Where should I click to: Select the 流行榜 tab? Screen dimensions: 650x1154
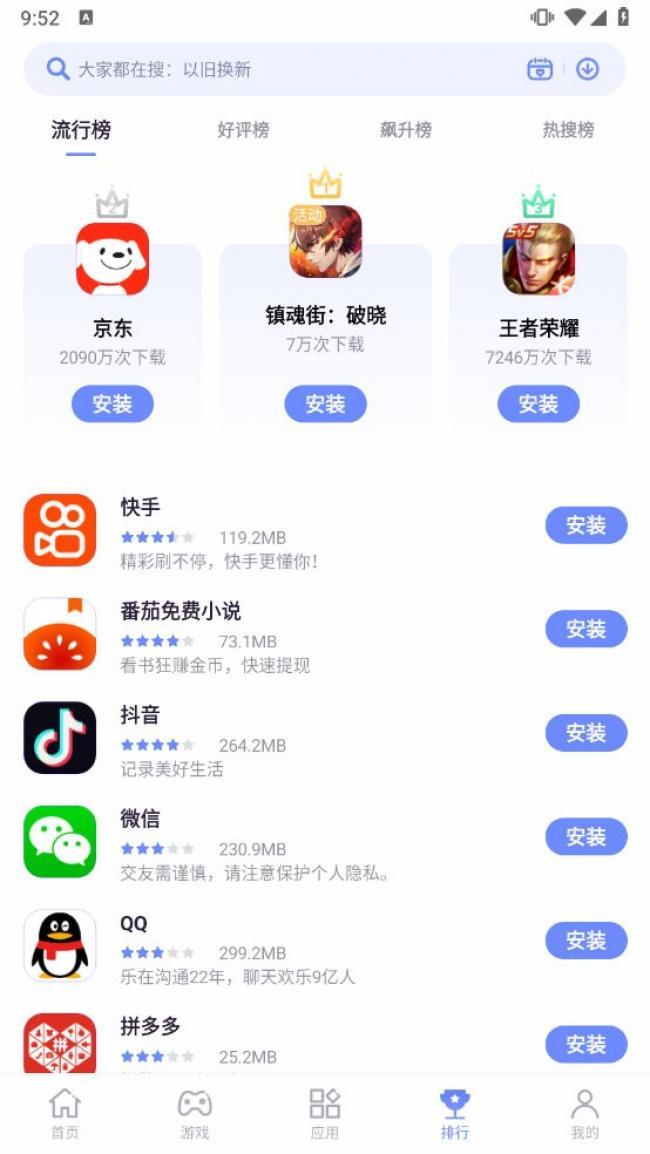81,130
